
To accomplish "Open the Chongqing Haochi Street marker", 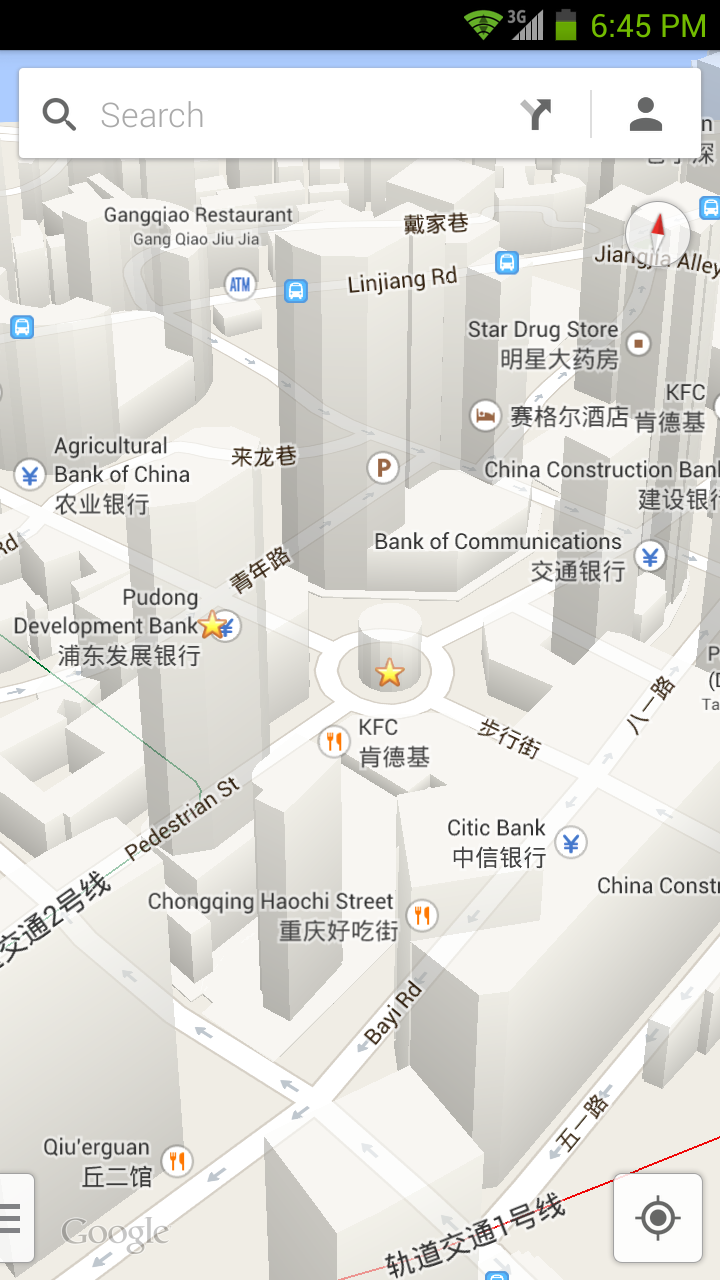I will pyautogui.click(x=423, y=915).
